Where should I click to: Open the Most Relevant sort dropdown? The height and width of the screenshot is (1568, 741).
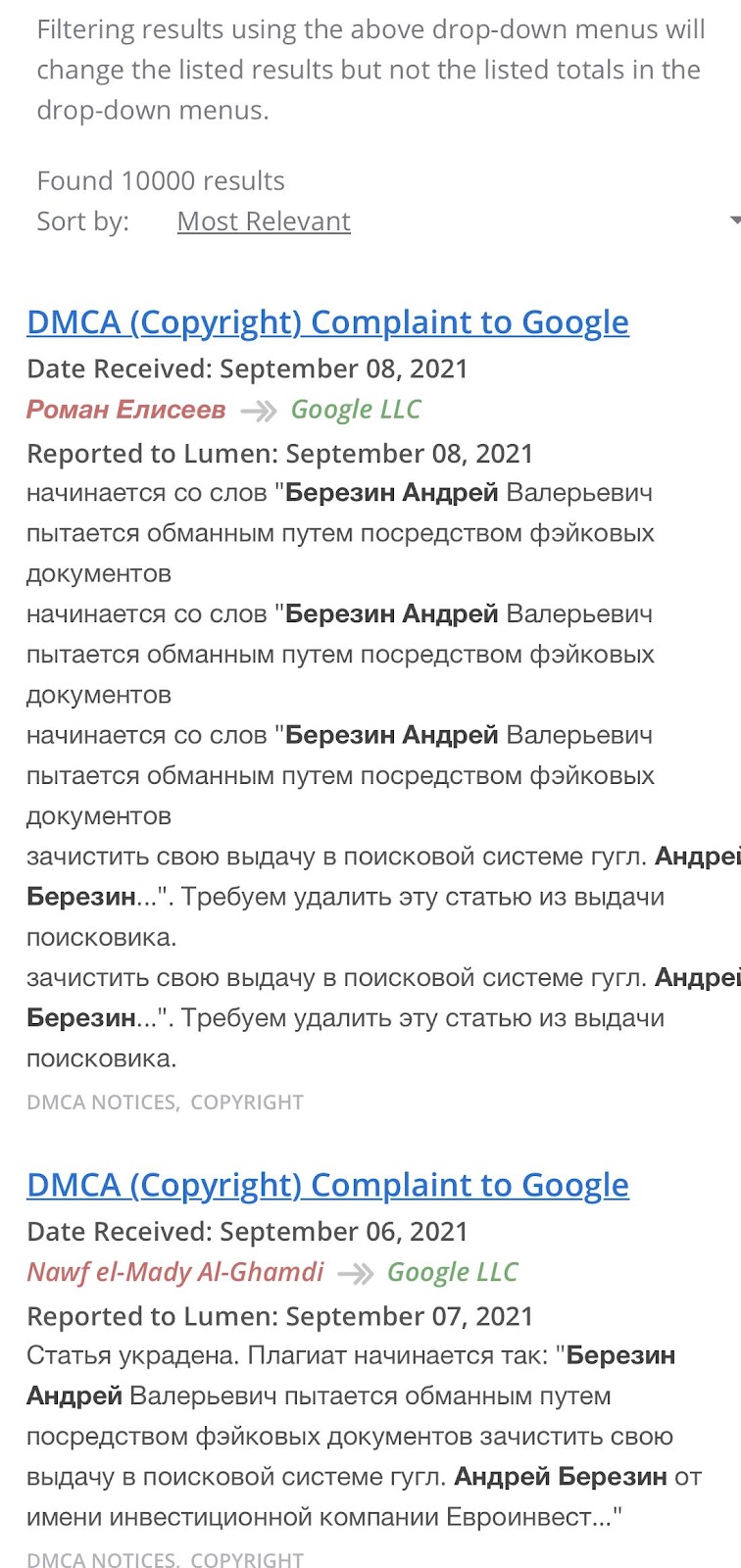pos(263,221)
